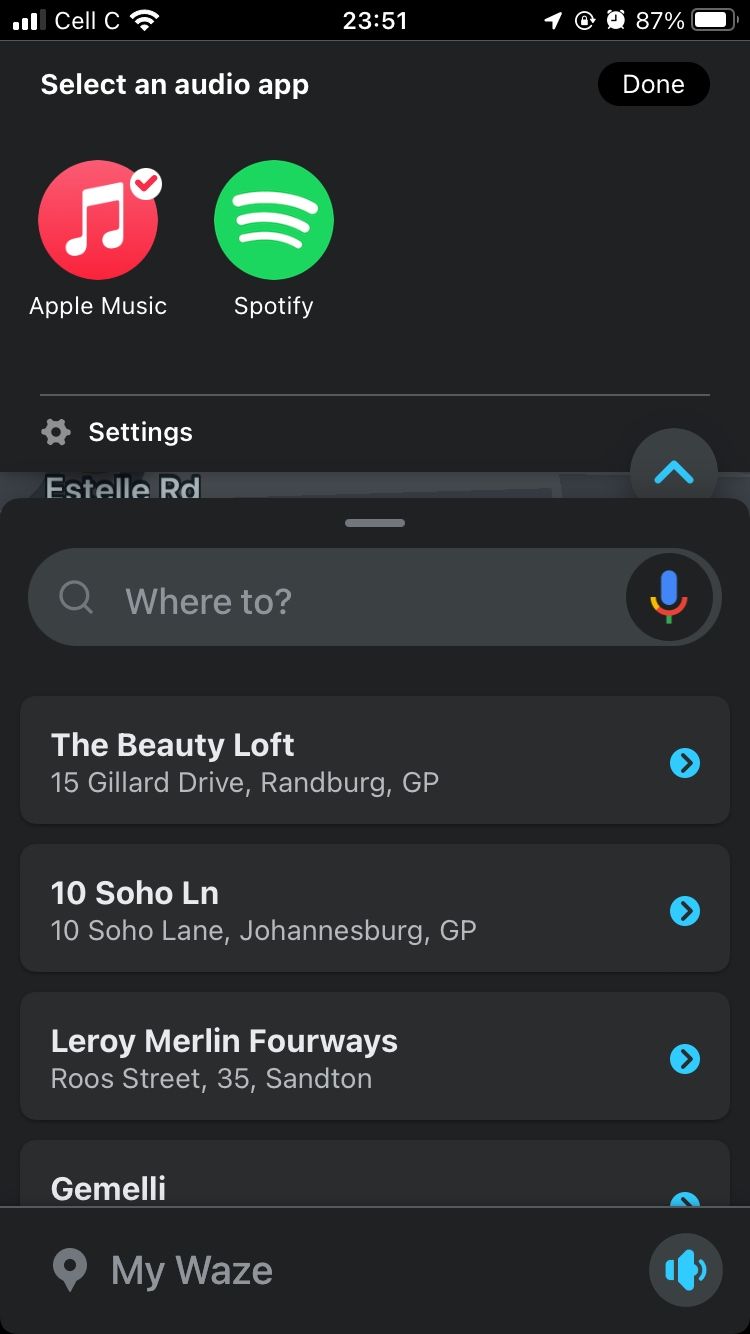Start voice search with the microphone
The width and height of the screenshot is (750, 1334).
point(668,597)
